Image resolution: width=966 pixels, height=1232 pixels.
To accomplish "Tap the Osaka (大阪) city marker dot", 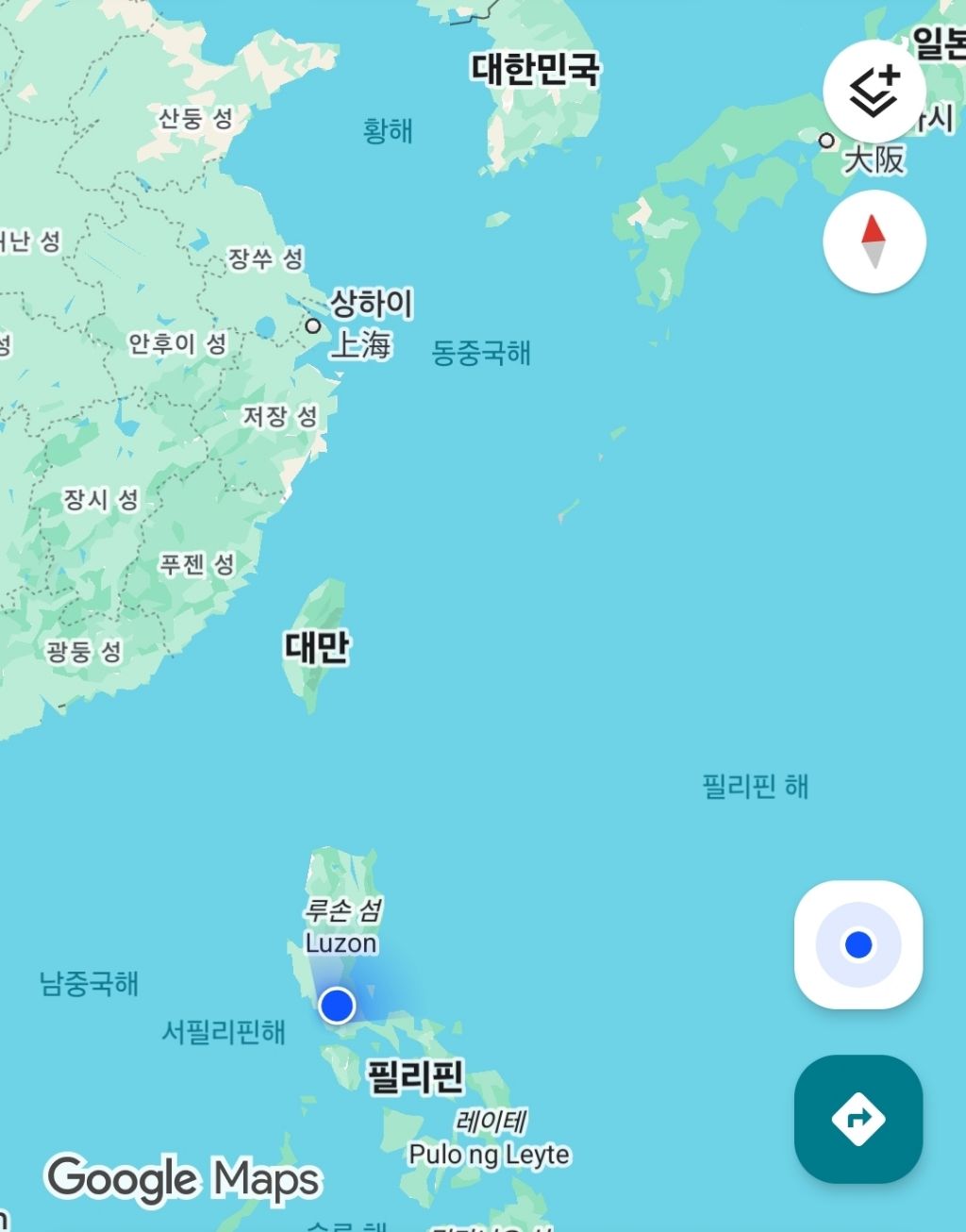I will (827, 140).
